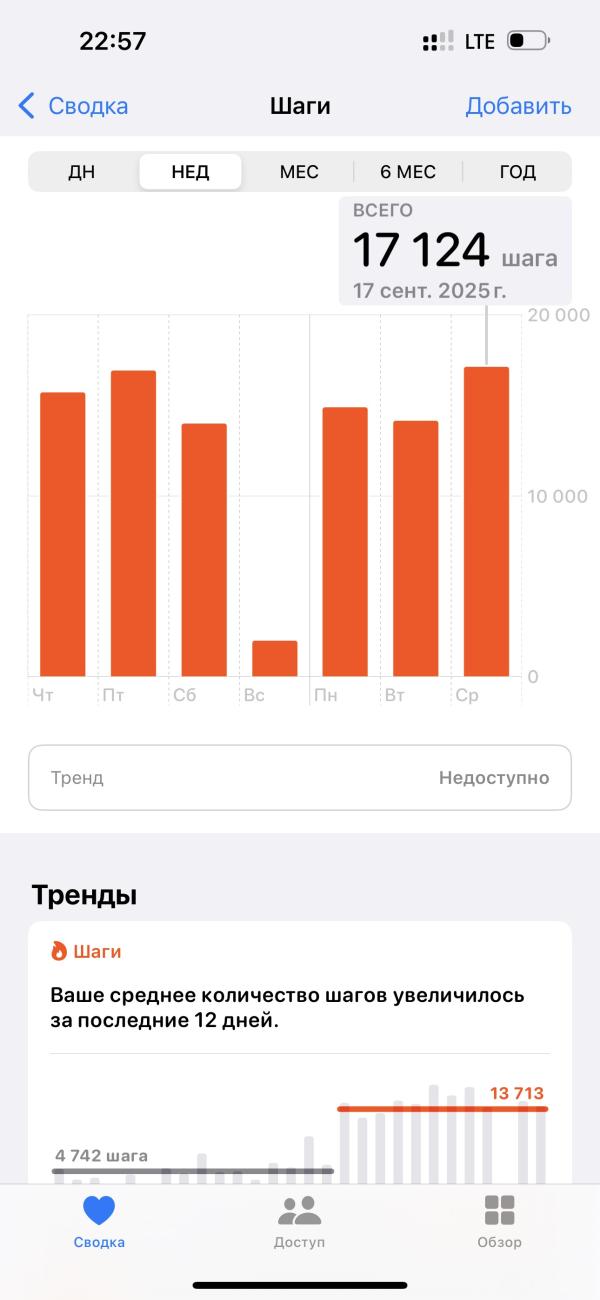Screen dimensions: 600x1300
Task: Select the Вс bar in the chart
Action: (274, 658)
